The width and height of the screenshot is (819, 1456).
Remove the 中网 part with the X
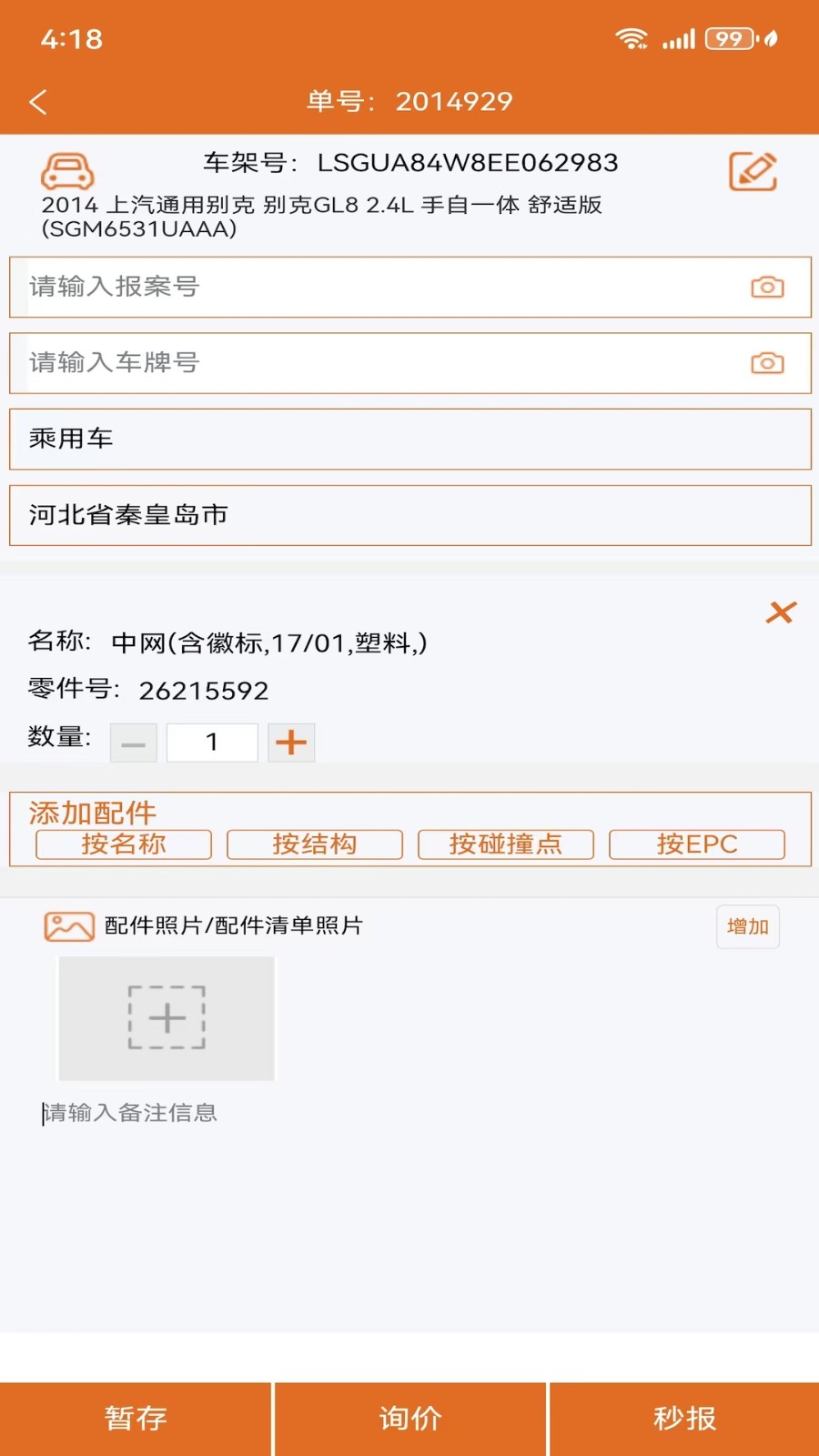pyautogui.click(x=781, y=612)
